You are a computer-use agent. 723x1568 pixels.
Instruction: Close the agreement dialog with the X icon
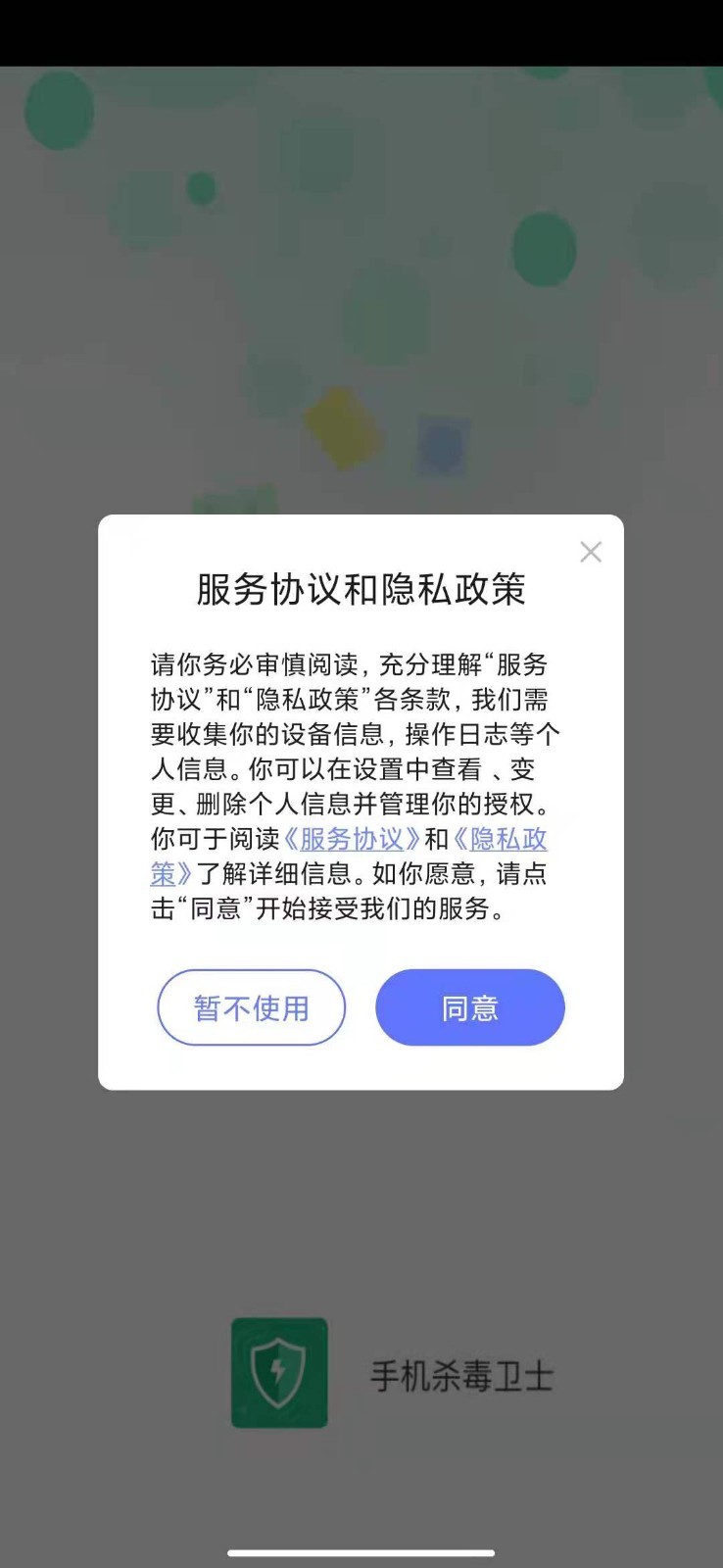coord(590,552)
